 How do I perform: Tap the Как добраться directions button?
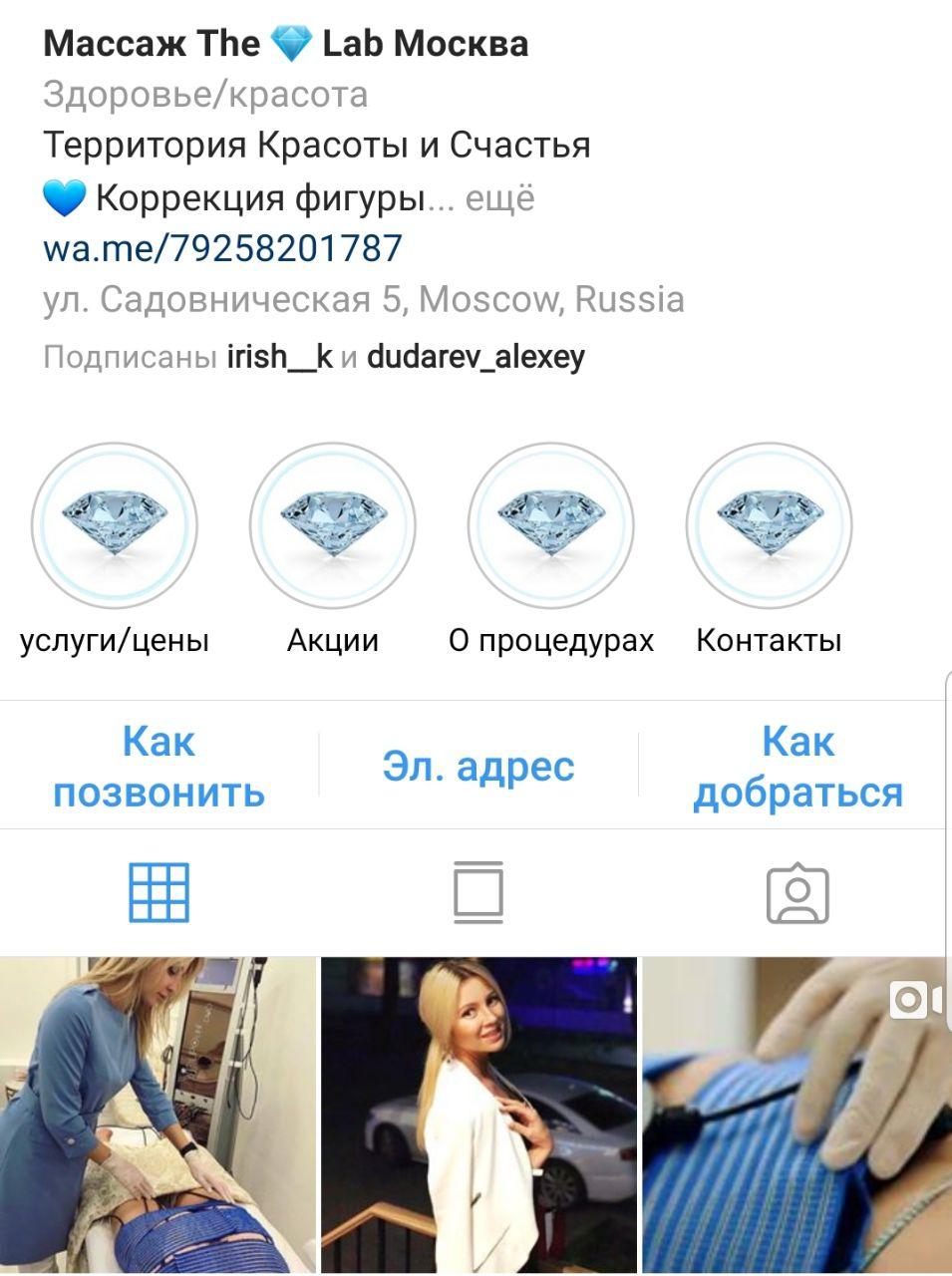[x=797, y=766]
